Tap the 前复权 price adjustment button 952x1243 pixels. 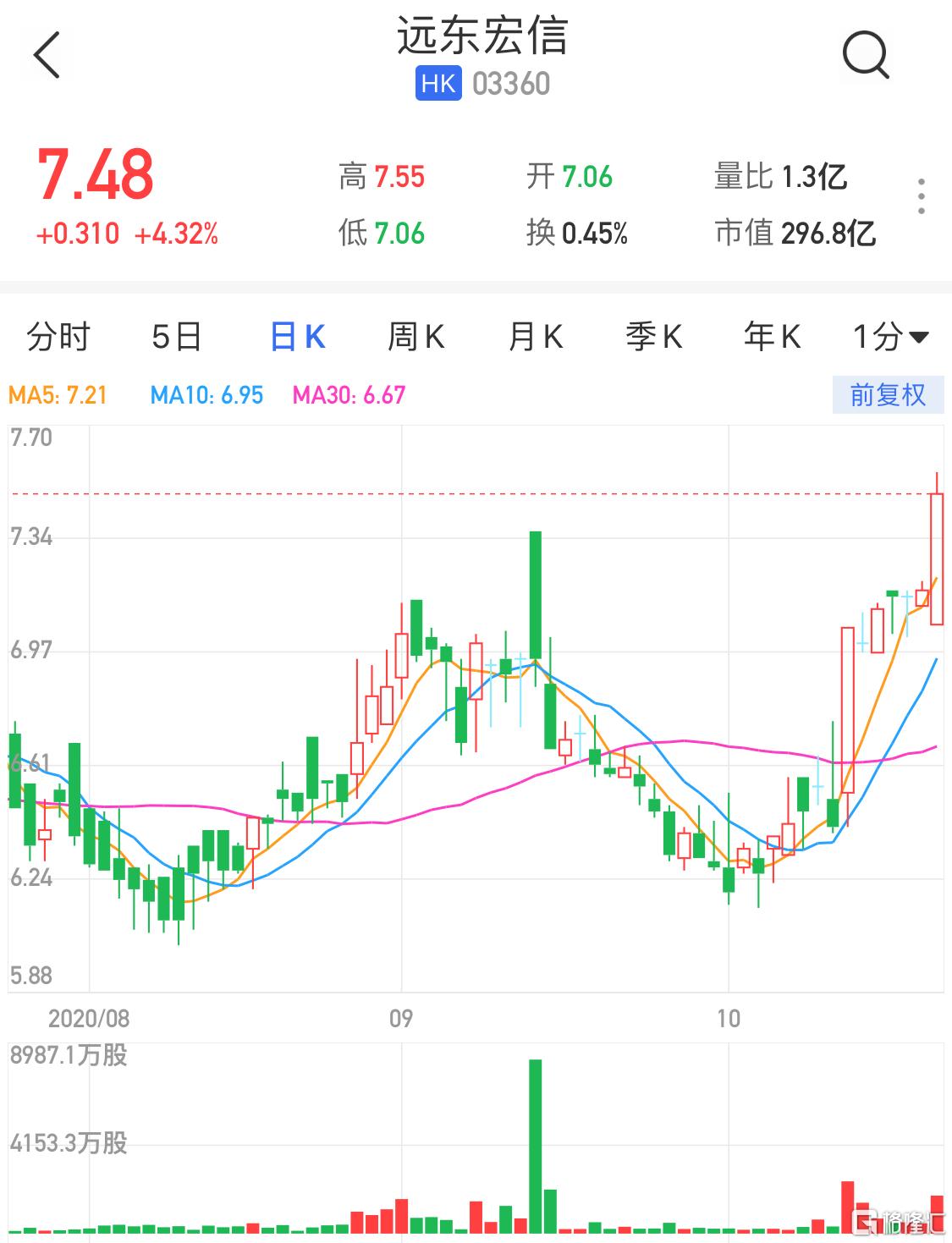887,395
